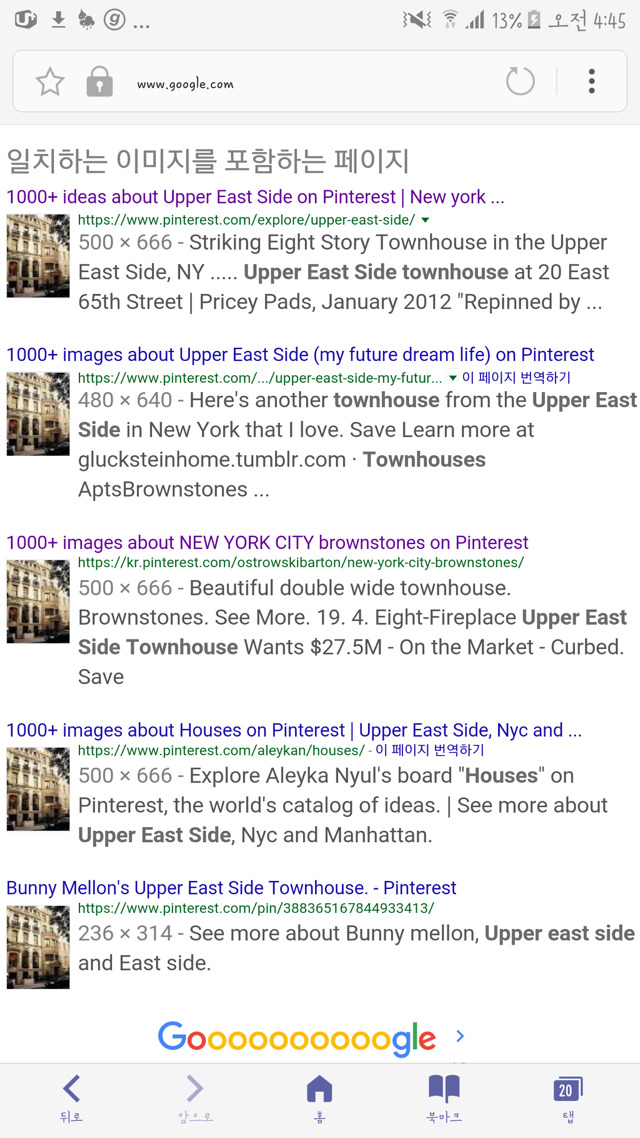Screen dimensions: 640x1138
Task: Translate the aleykan/houses result page
Action: point(430,750)
